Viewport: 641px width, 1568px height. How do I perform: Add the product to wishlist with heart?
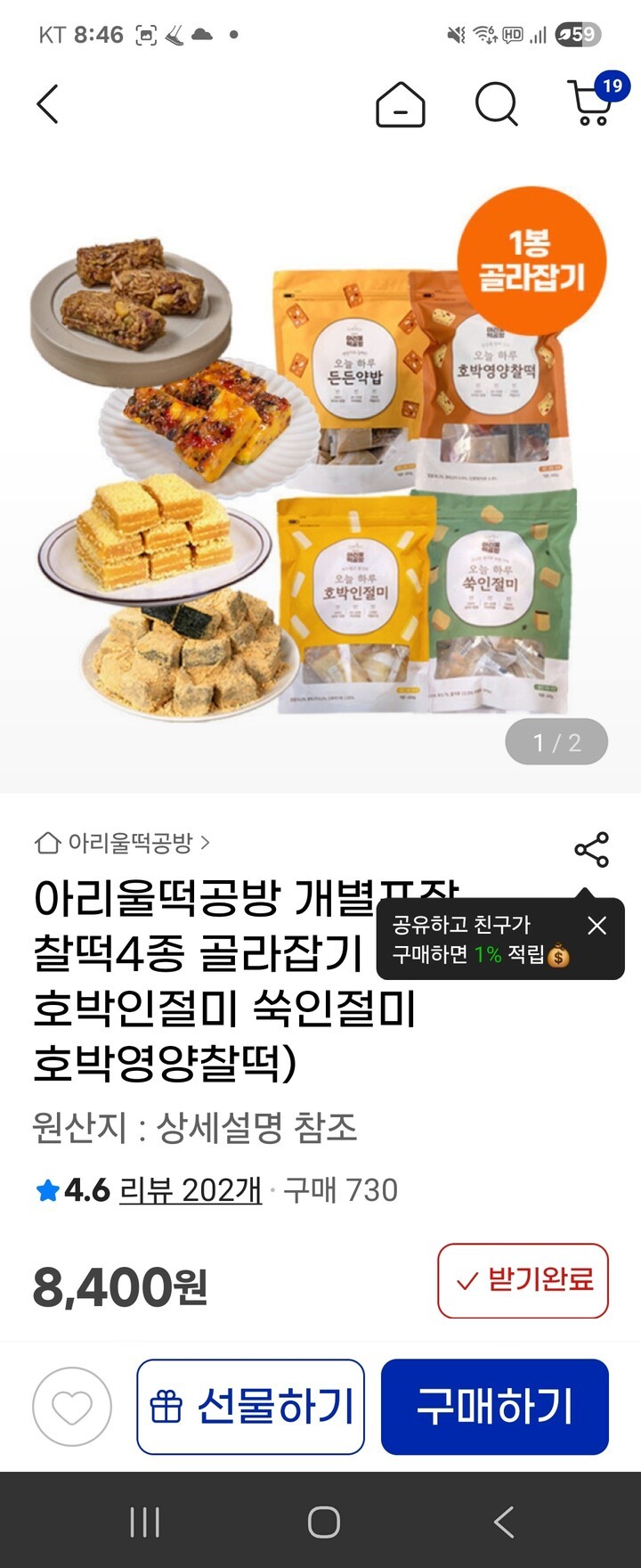72,1407
